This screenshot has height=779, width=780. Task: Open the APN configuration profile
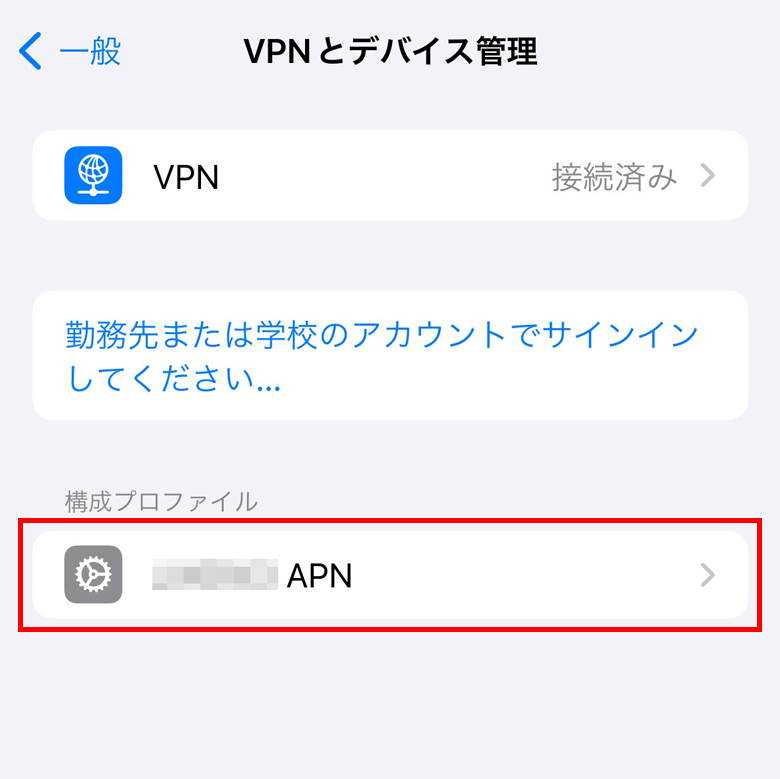point(390,575)
